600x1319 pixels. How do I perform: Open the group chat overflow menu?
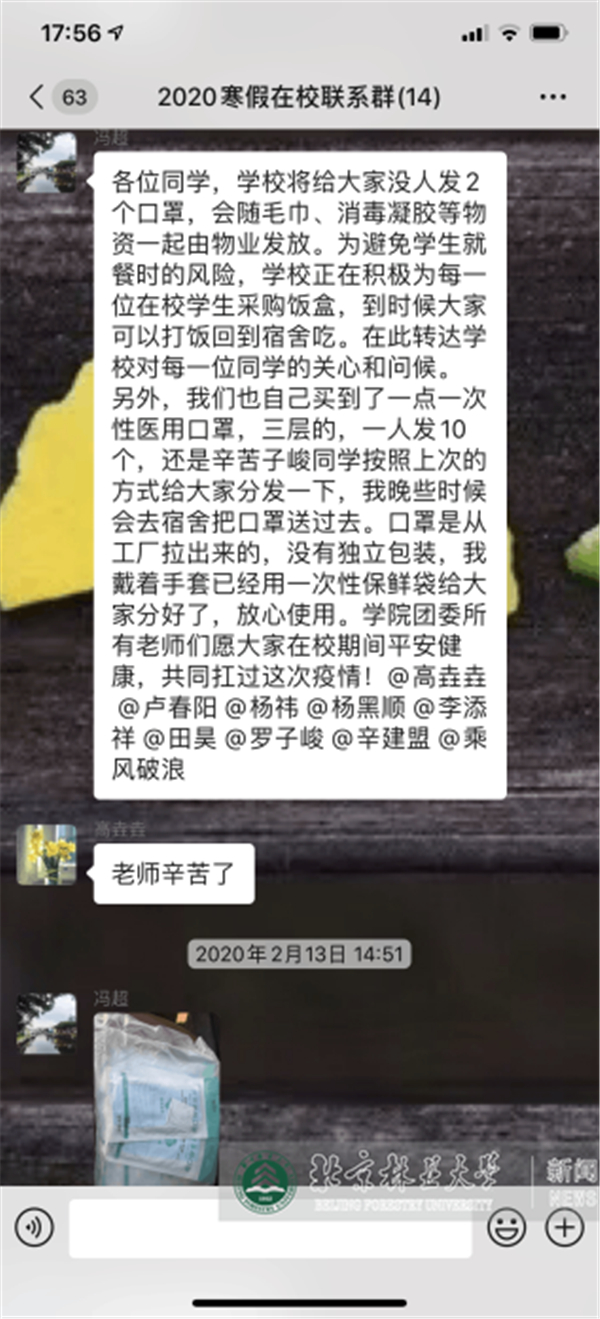pyautogui.click(x=552, y=97)
